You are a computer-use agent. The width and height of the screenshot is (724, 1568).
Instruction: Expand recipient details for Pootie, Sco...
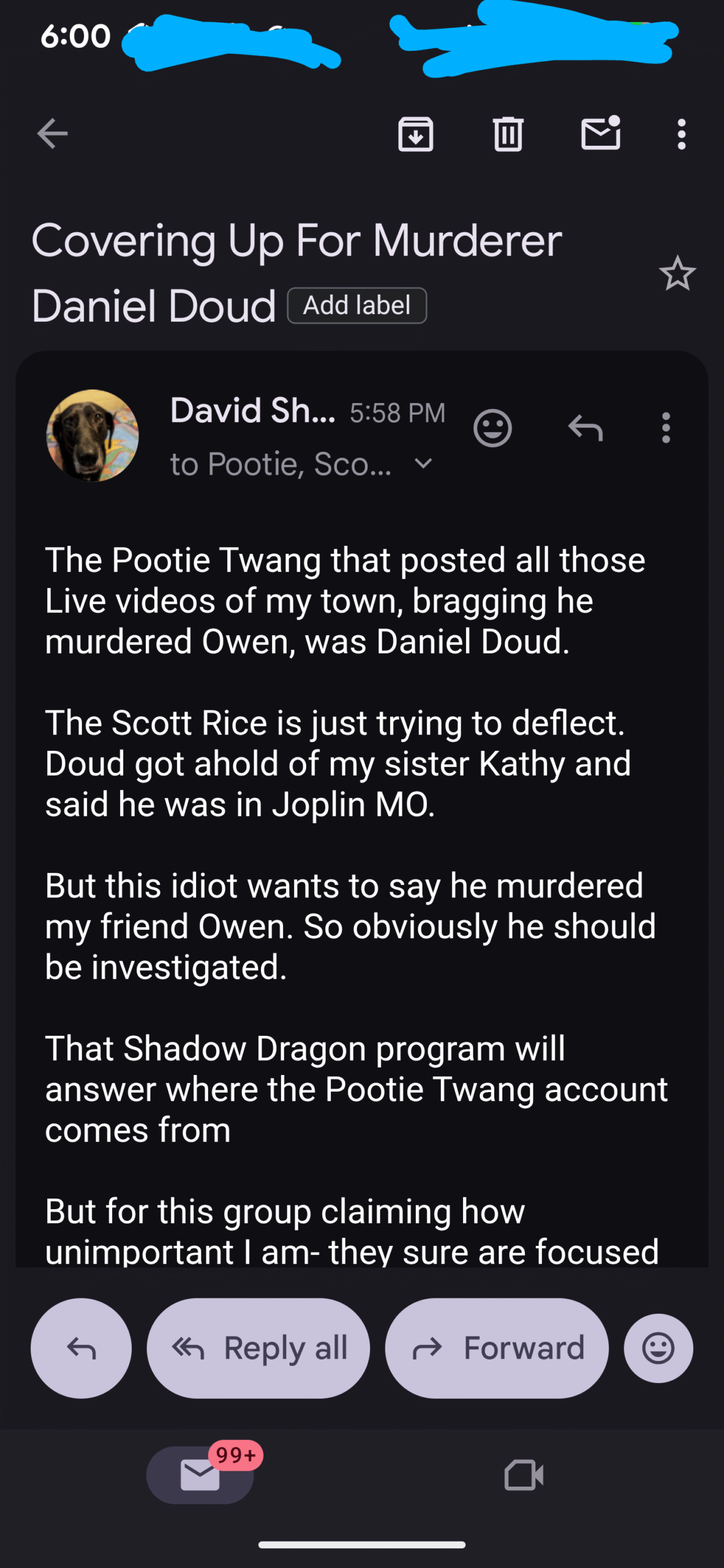point(423,464)
